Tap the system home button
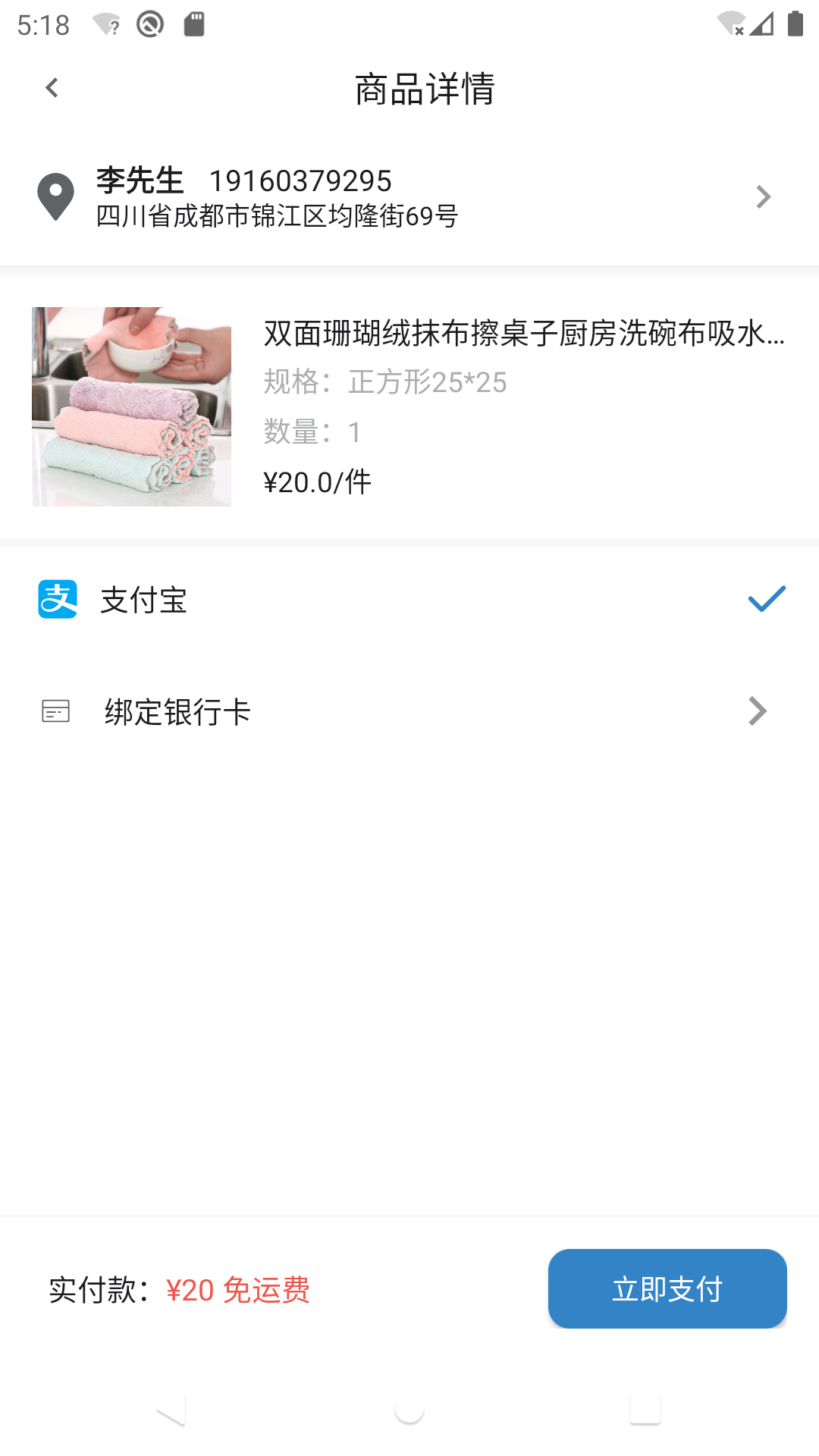This screenshot has height=1456, width=819. pyautogui.click(x=409, y=1410)
